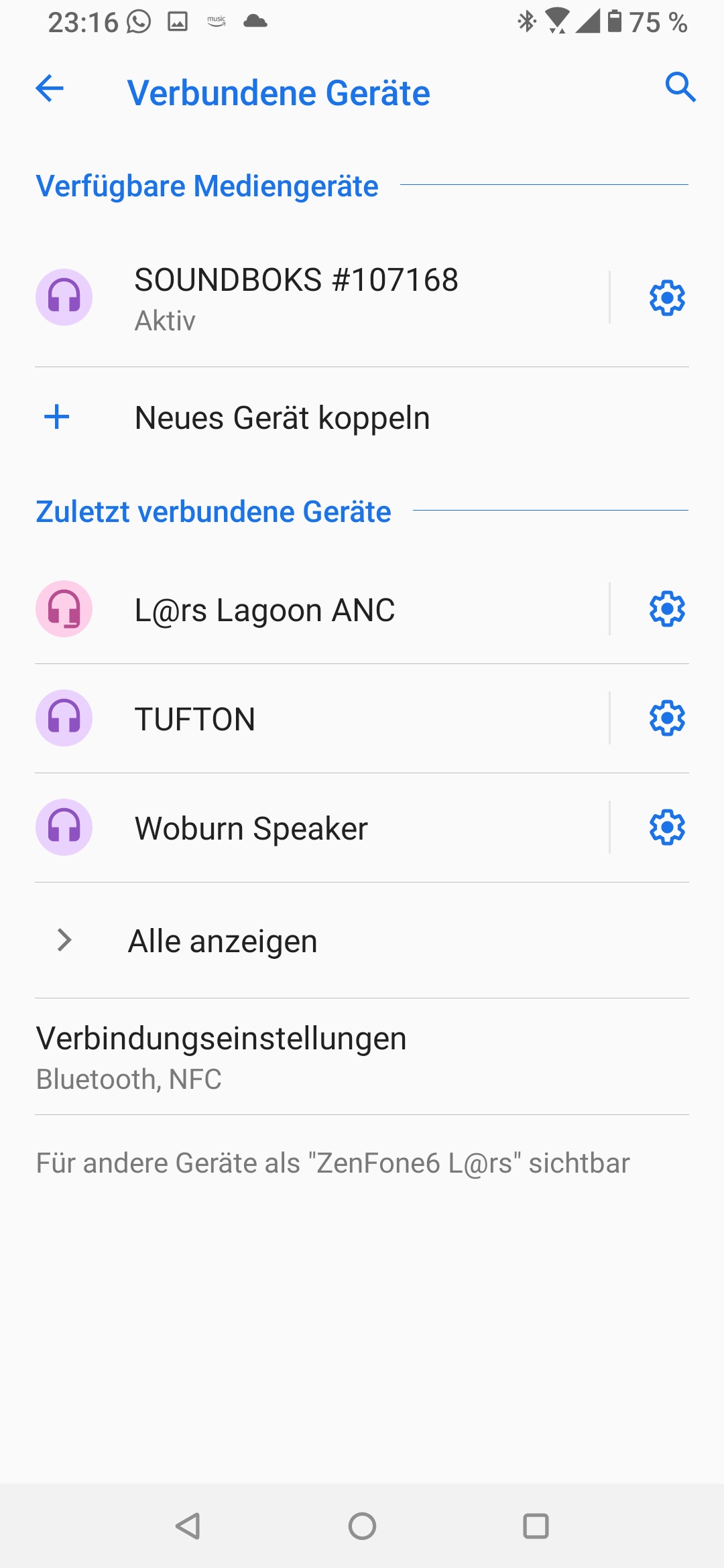724x1568 pixels.
Task: Open settings gear for L@rs Lagoon ANC
Action: [667, 608]
